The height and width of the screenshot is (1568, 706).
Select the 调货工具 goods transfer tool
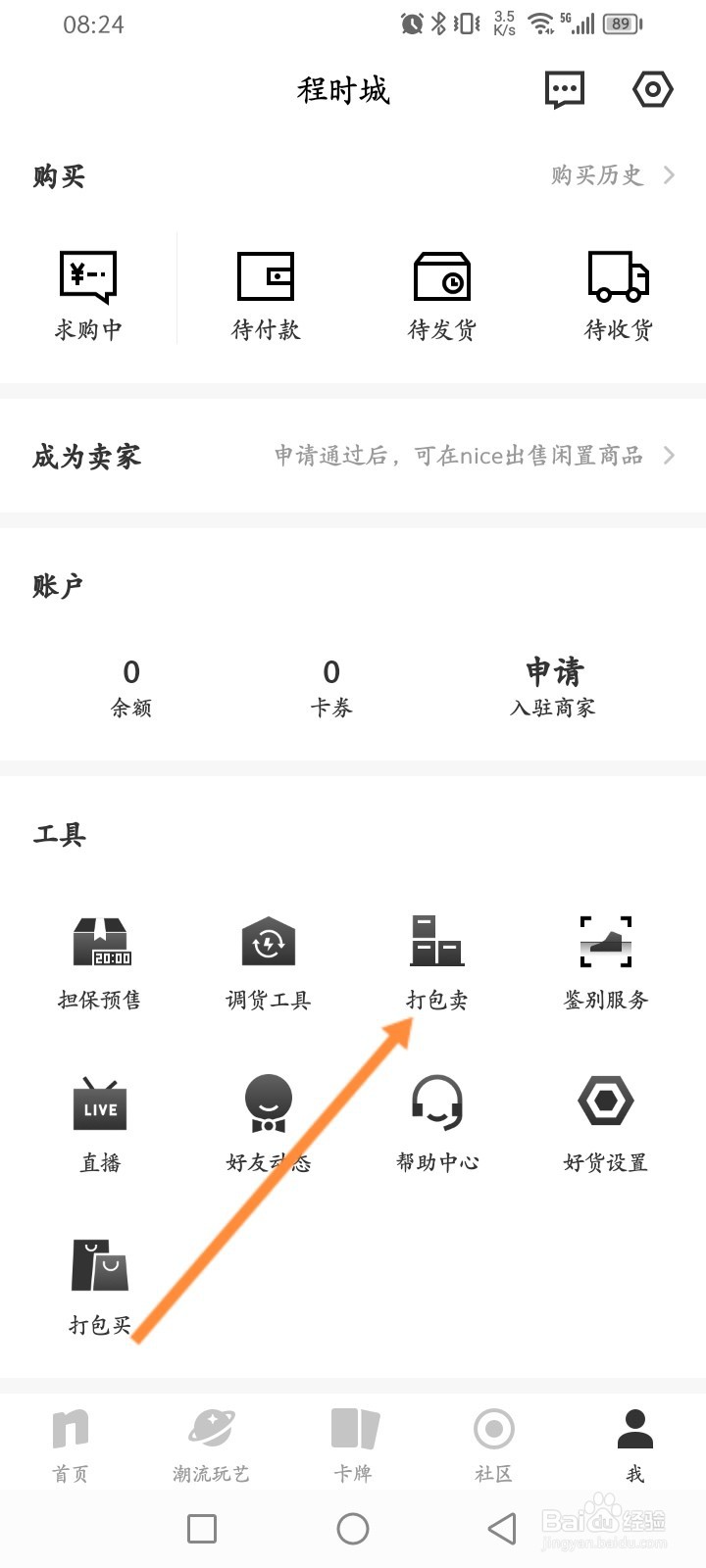click(267, 960)
